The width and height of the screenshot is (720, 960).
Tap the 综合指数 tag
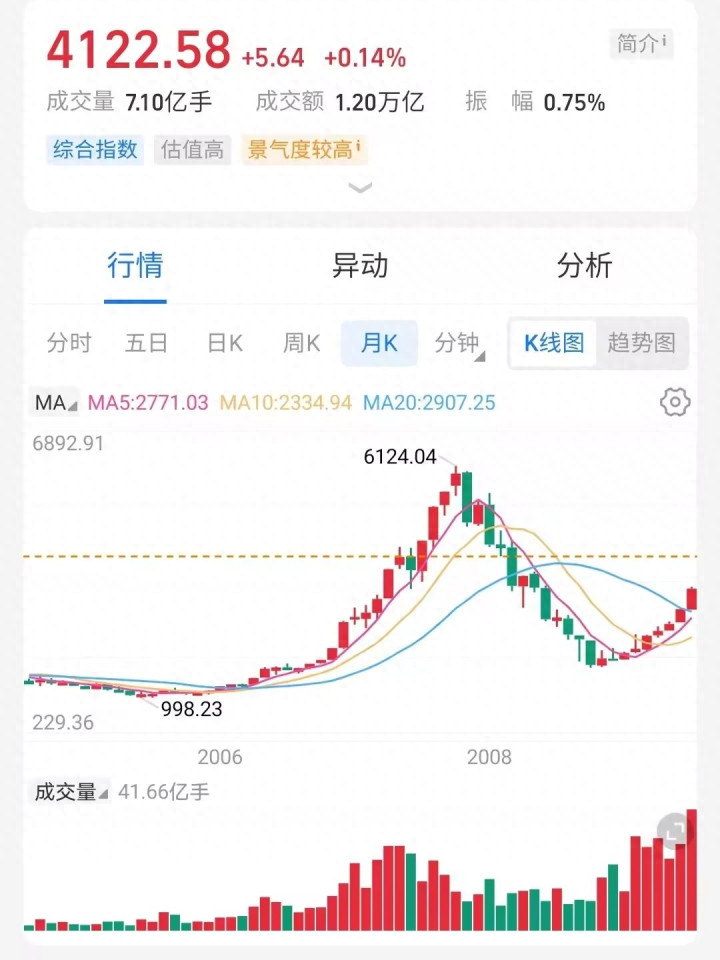point(95,150)
